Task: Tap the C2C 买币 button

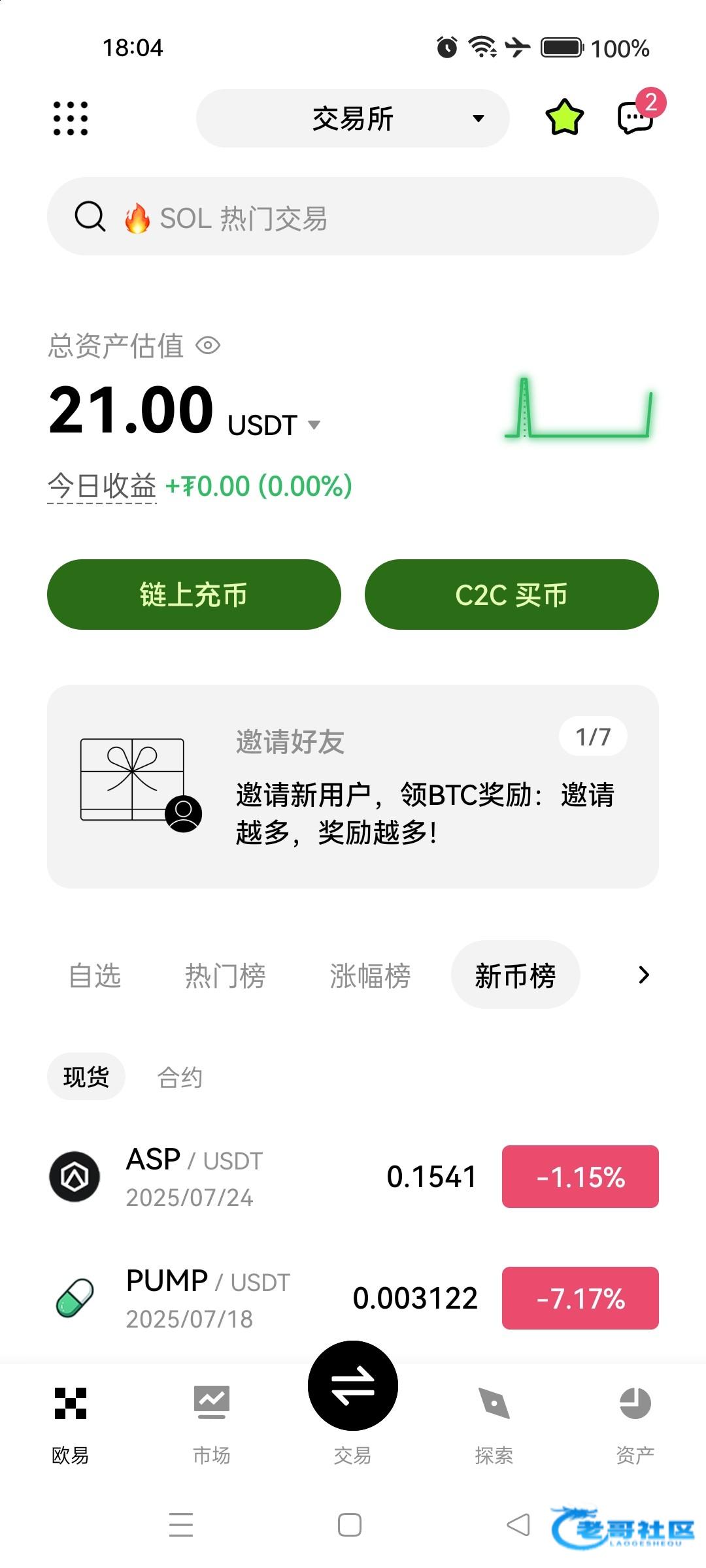Action: point(511,595)
